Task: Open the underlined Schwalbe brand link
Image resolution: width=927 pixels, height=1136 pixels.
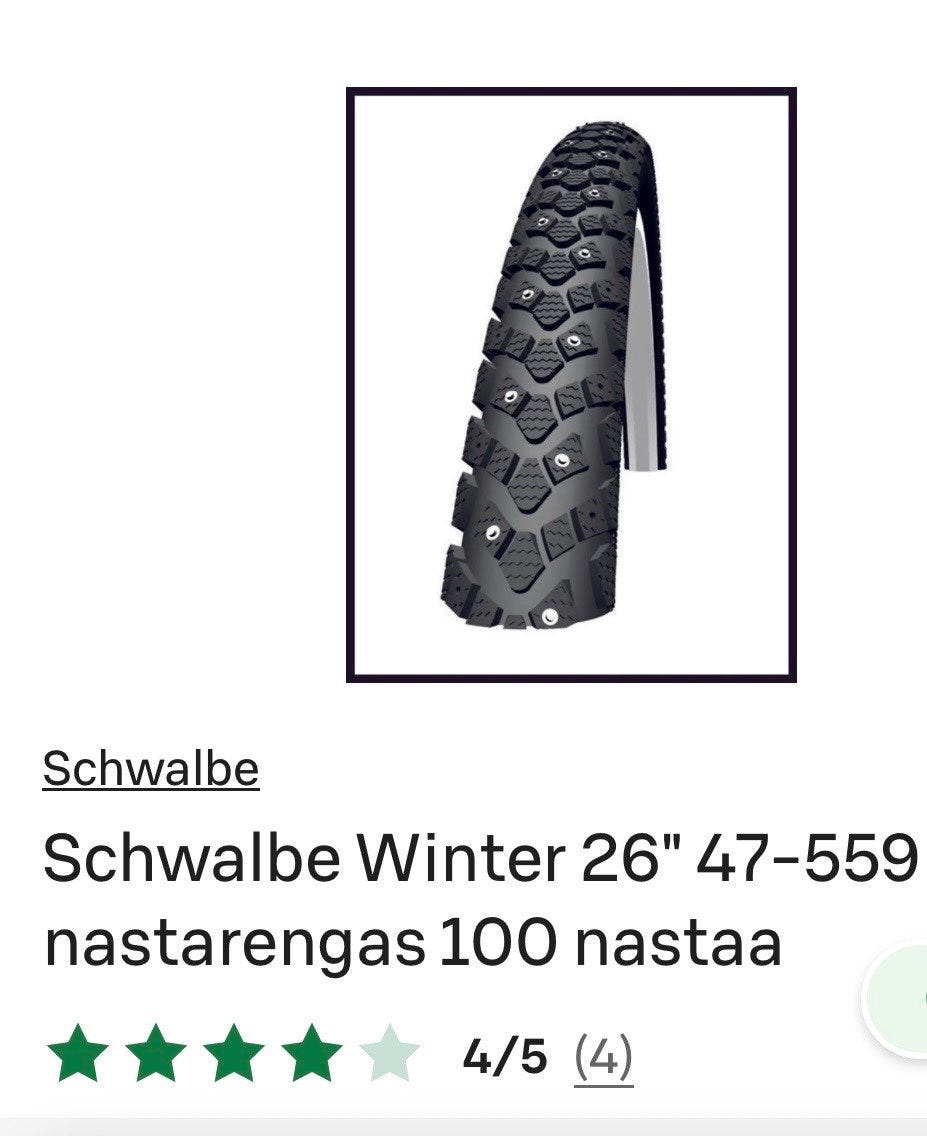Action: (150, 768)
